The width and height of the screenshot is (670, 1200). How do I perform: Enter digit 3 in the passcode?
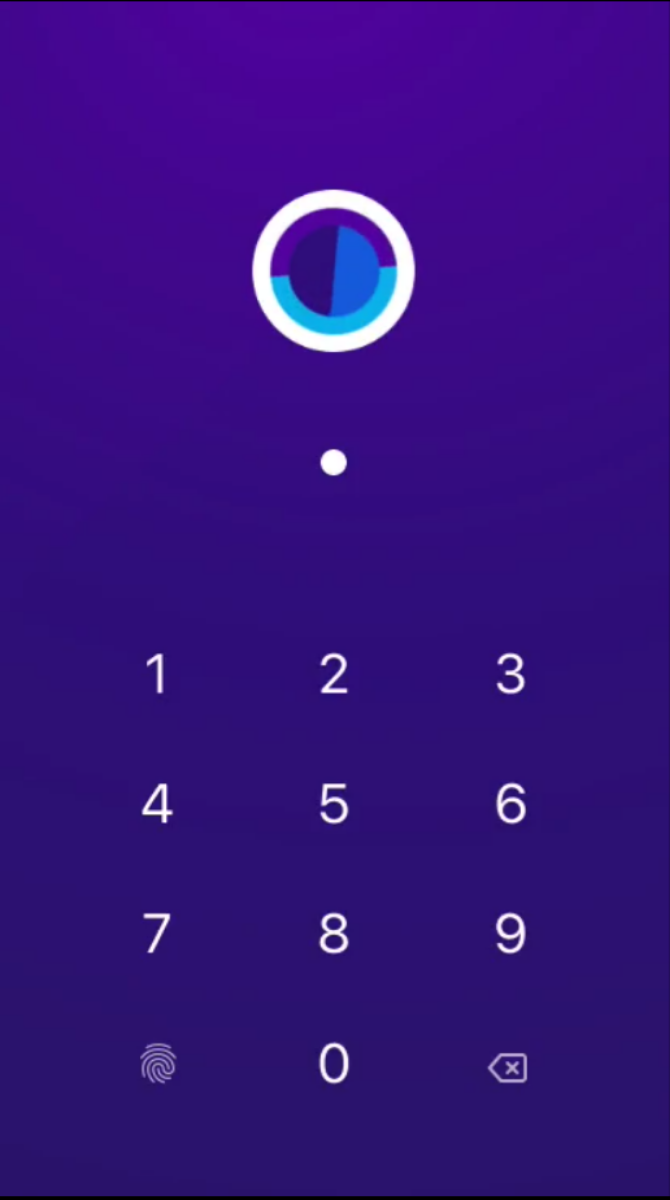tap(510, 675)
